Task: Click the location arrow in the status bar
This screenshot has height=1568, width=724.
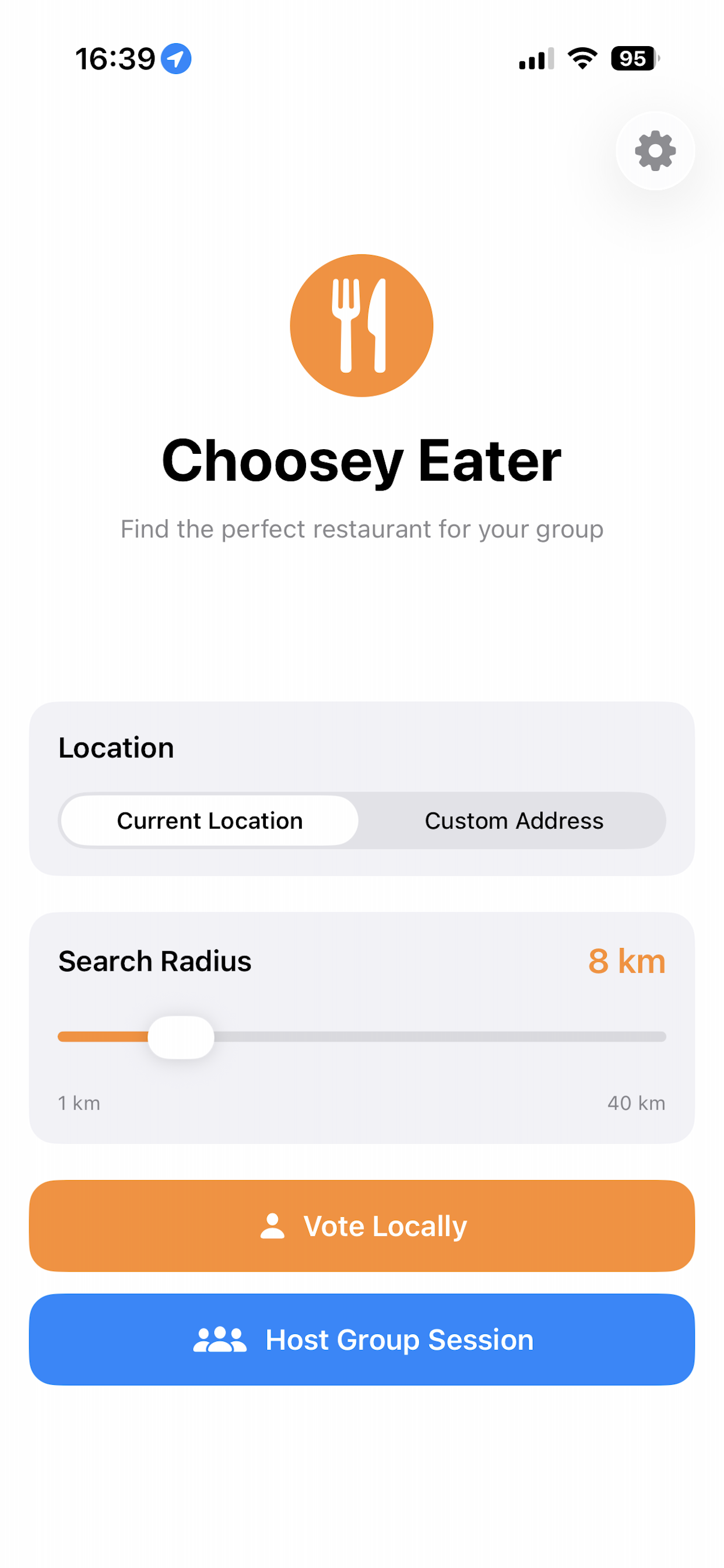Action: tap(175, 58)
